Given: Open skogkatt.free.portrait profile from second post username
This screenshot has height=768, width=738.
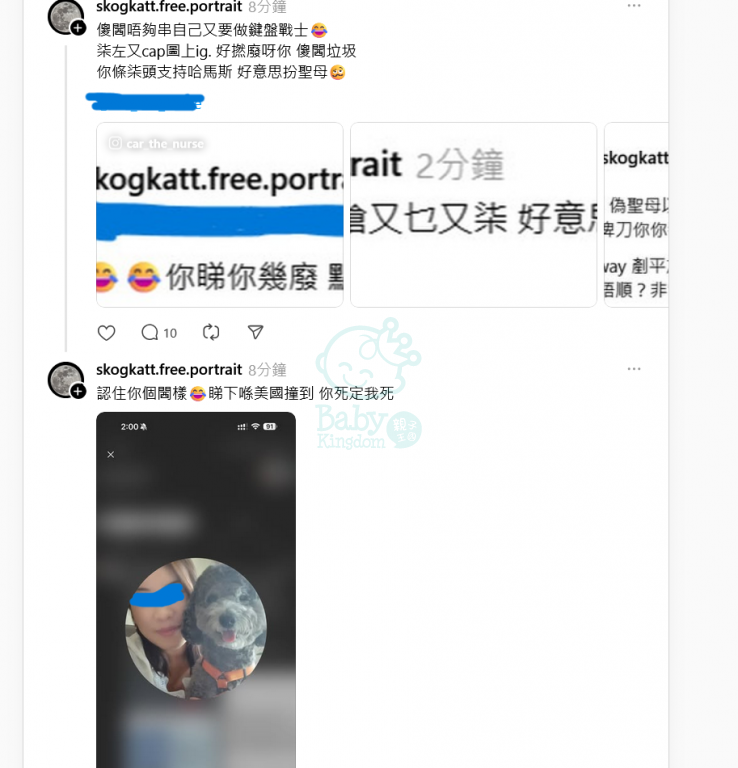Looking at the screenshot, I should (169, 369).
